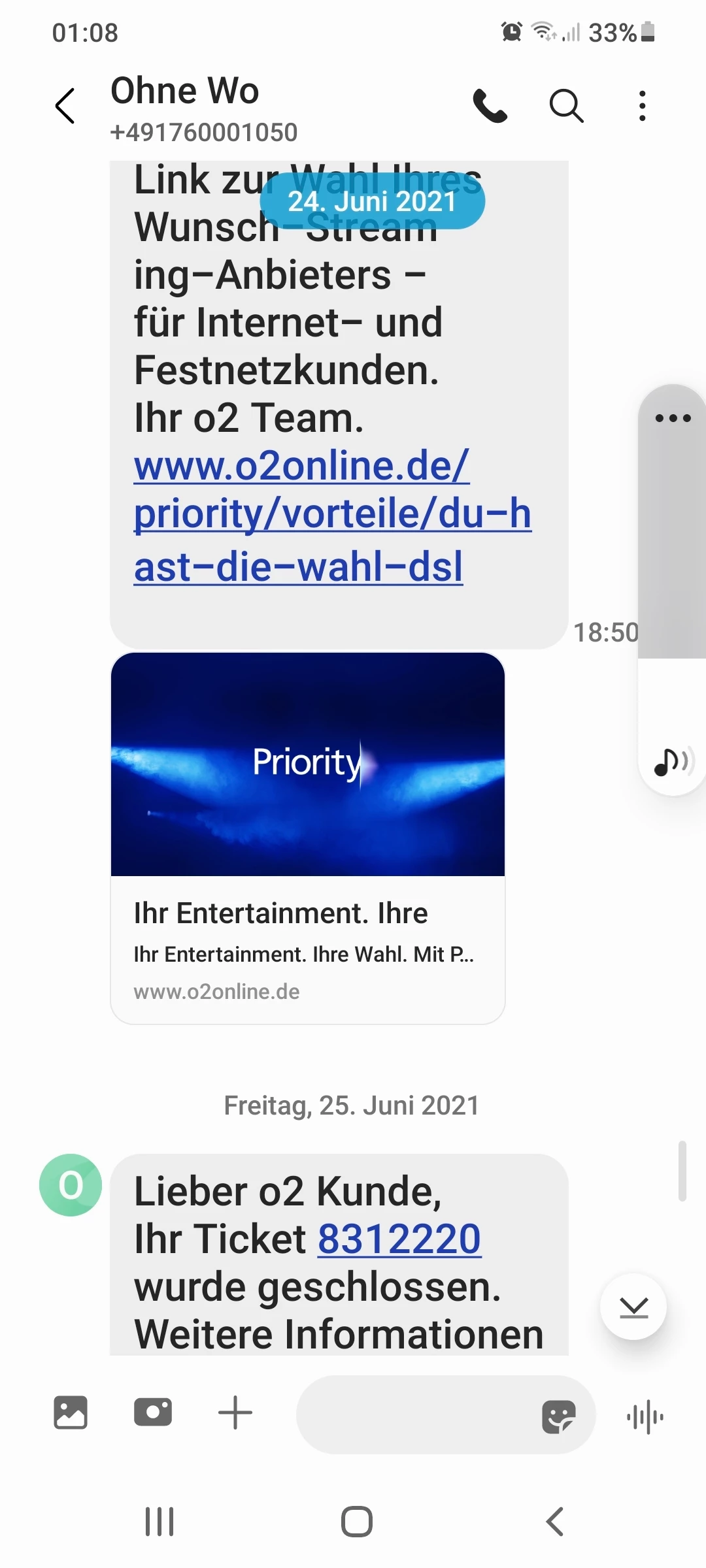Launch the camera to attach a photo
This screenshot has width=706, height=1568.
click(x=153, y=1413)
